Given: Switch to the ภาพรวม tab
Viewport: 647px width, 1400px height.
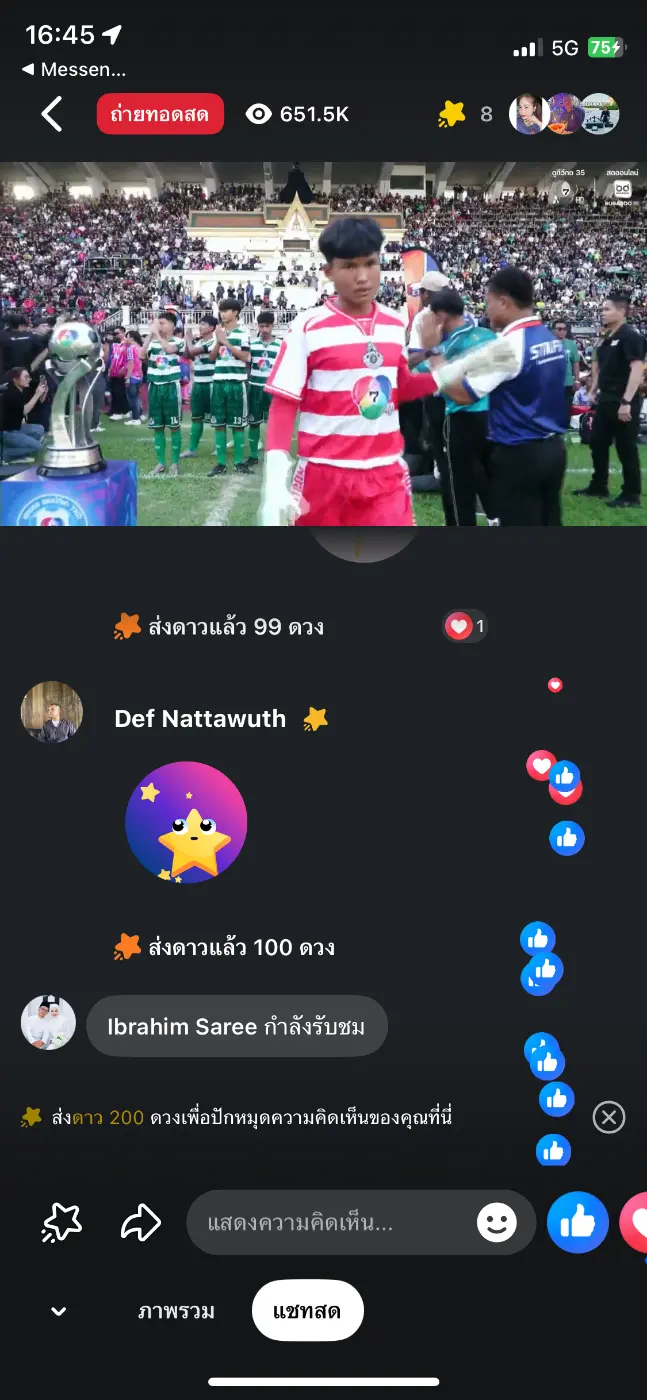Looking at the screenshot, I should click(x=176, y=1311).
